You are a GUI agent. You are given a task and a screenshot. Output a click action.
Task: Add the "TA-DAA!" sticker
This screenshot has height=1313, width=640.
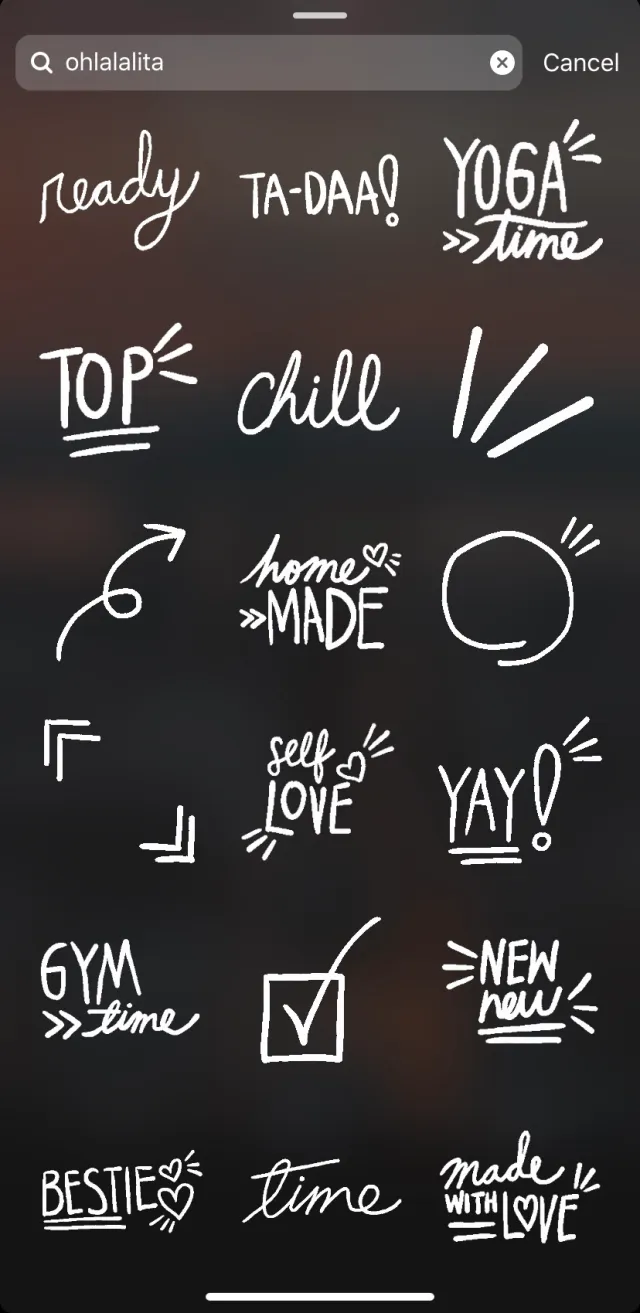click(x=319, y=194)
